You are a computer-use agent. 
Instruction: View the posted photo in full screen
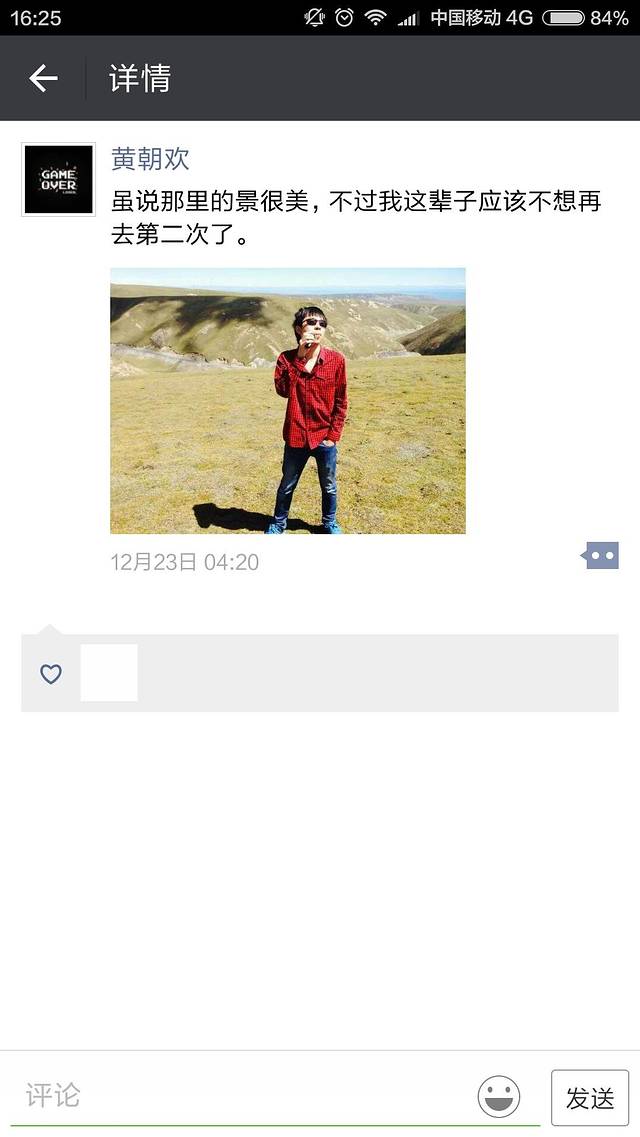287,400
